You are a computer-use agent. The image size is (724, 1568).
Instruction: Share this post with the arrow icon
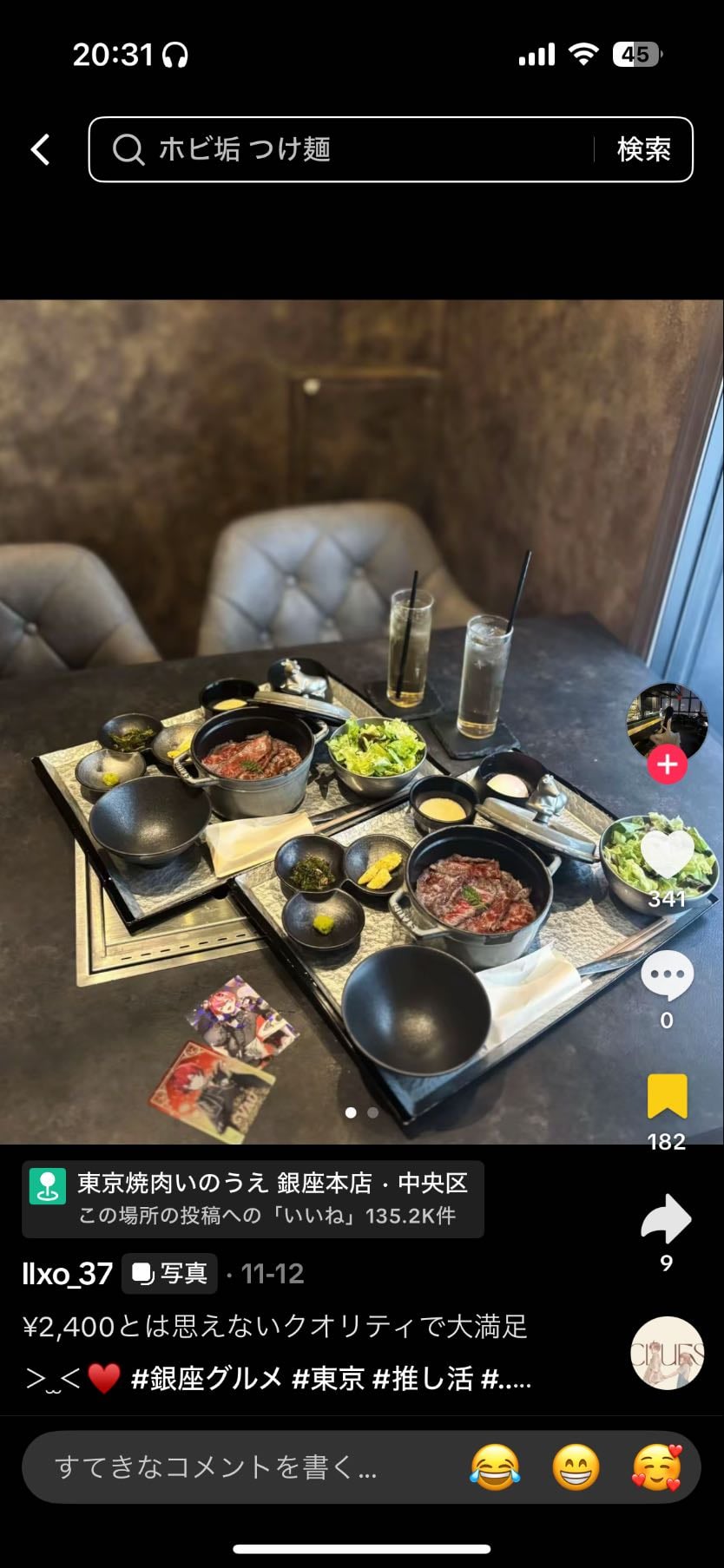666,1218
